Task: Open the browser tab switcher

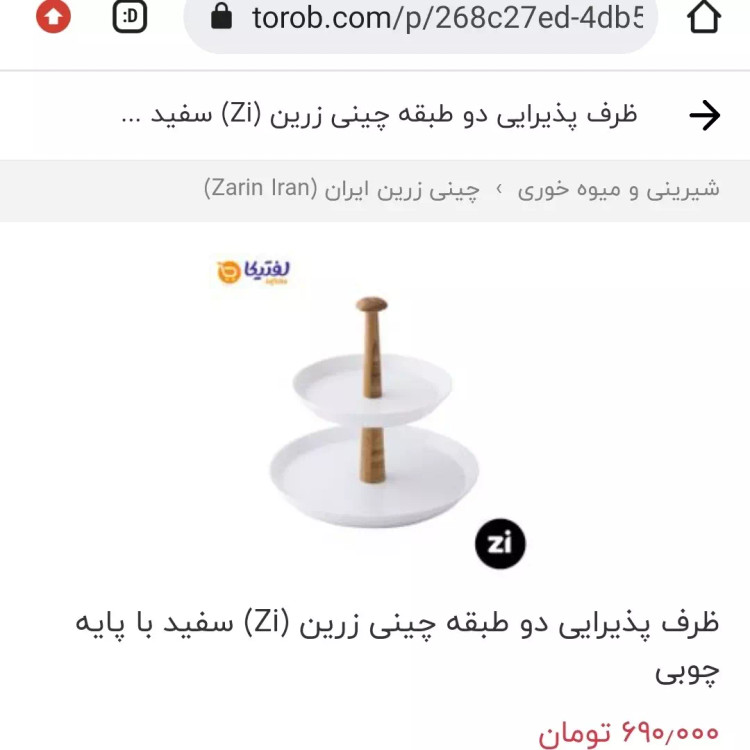Action: 130,17
